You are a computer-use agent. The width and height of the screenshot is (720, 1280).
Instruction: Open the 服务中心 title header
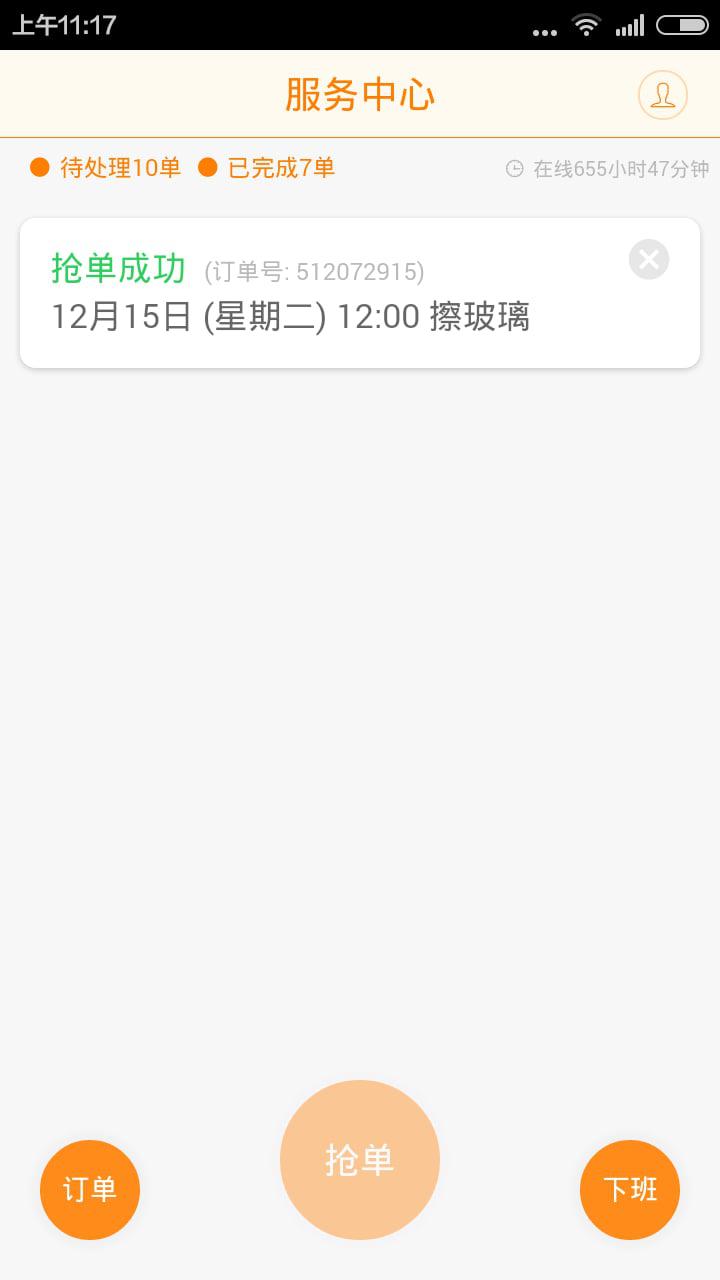pos(360,95)
